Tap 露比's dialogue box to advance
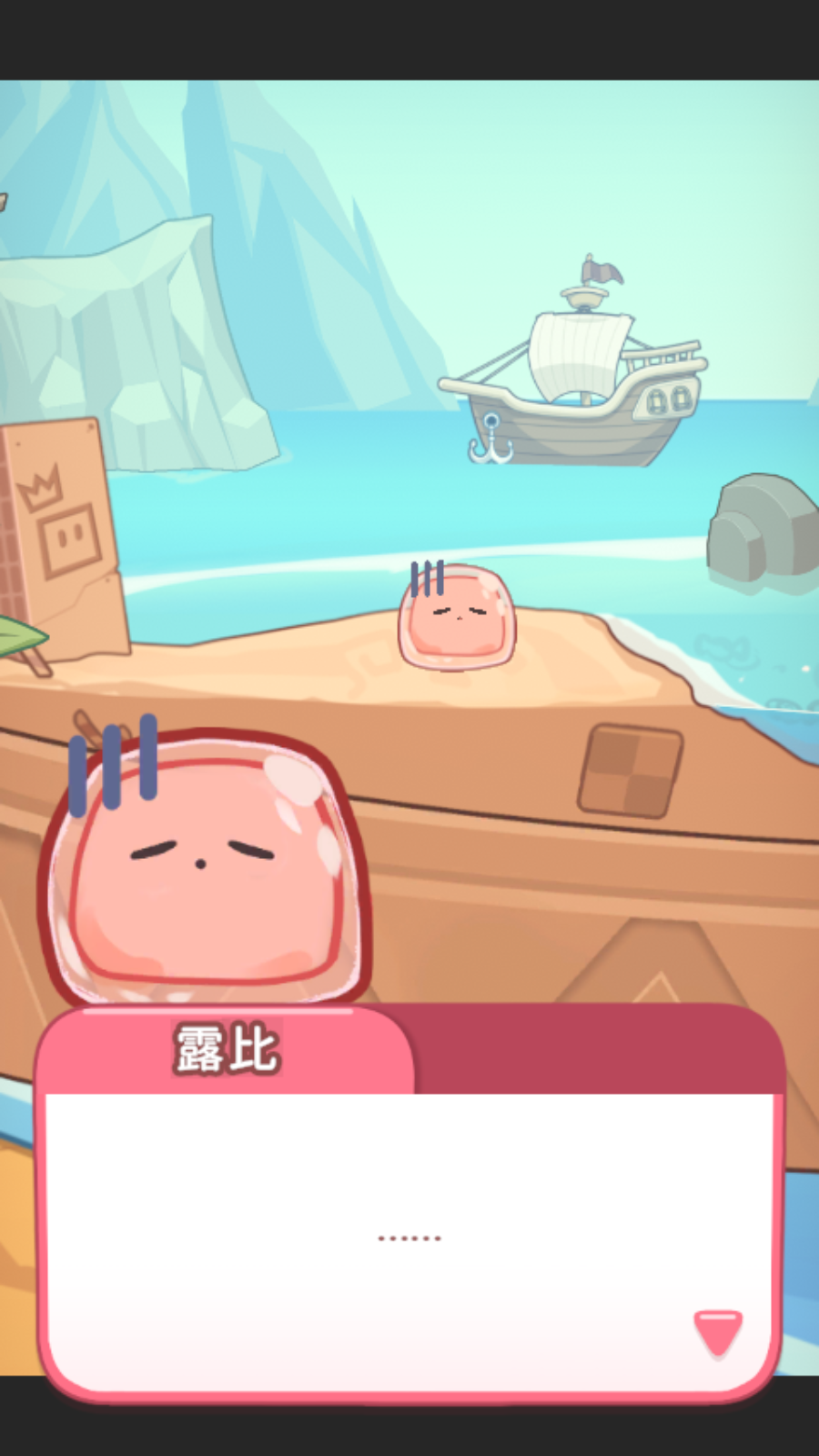The height and width of the screenshot is (1456, 819). 409,1238
